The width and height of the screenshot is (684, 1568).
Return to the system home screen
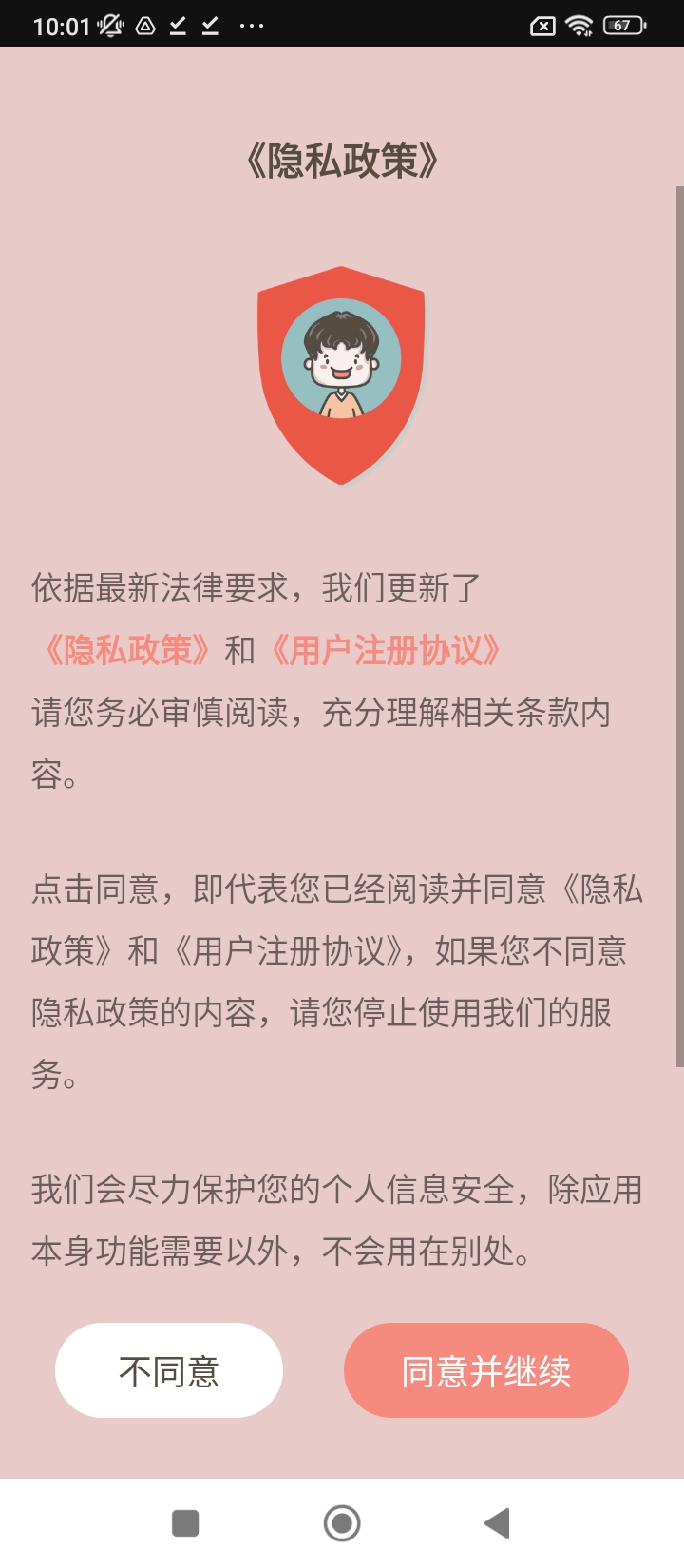tap(342, 1523)
